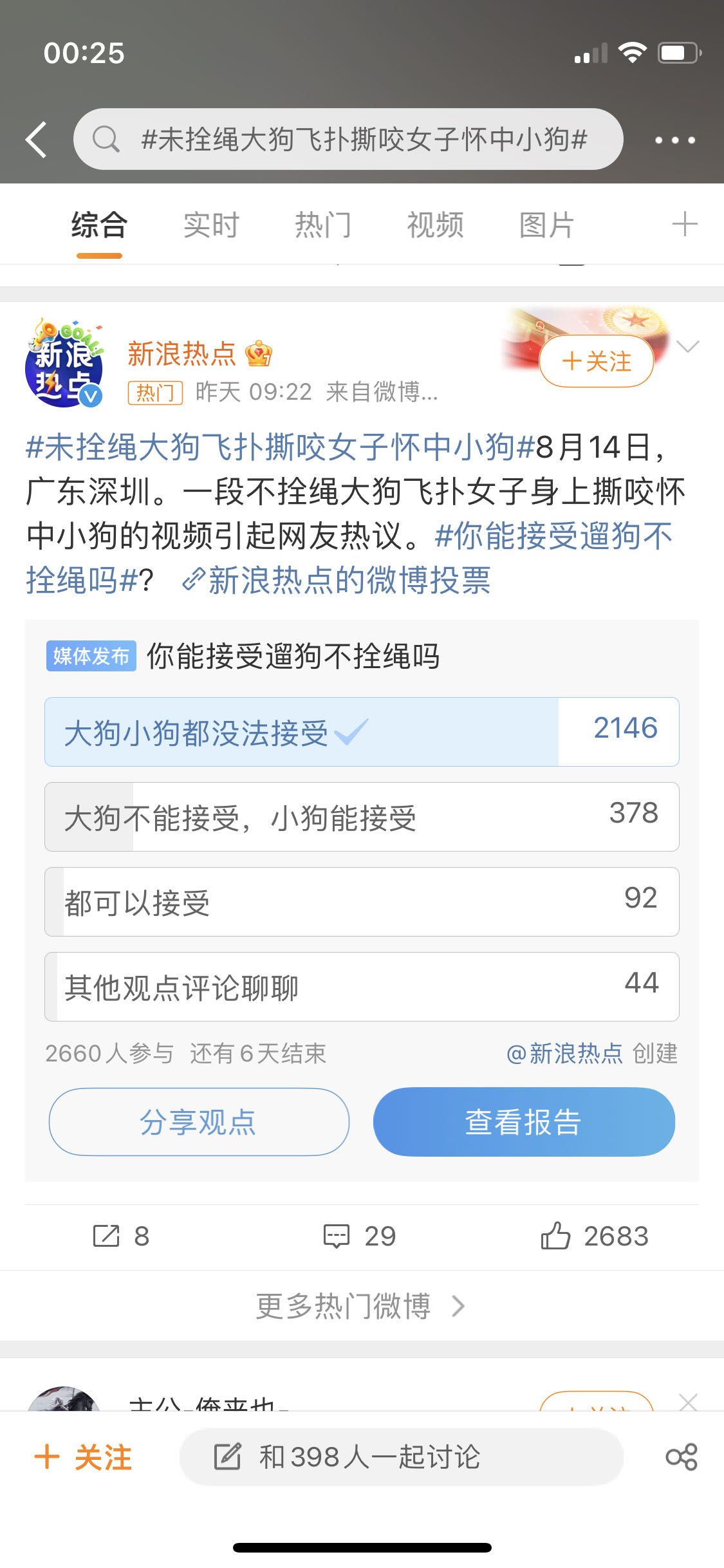Tap 查看报告 to view the report

click(x=524, y=1122)
